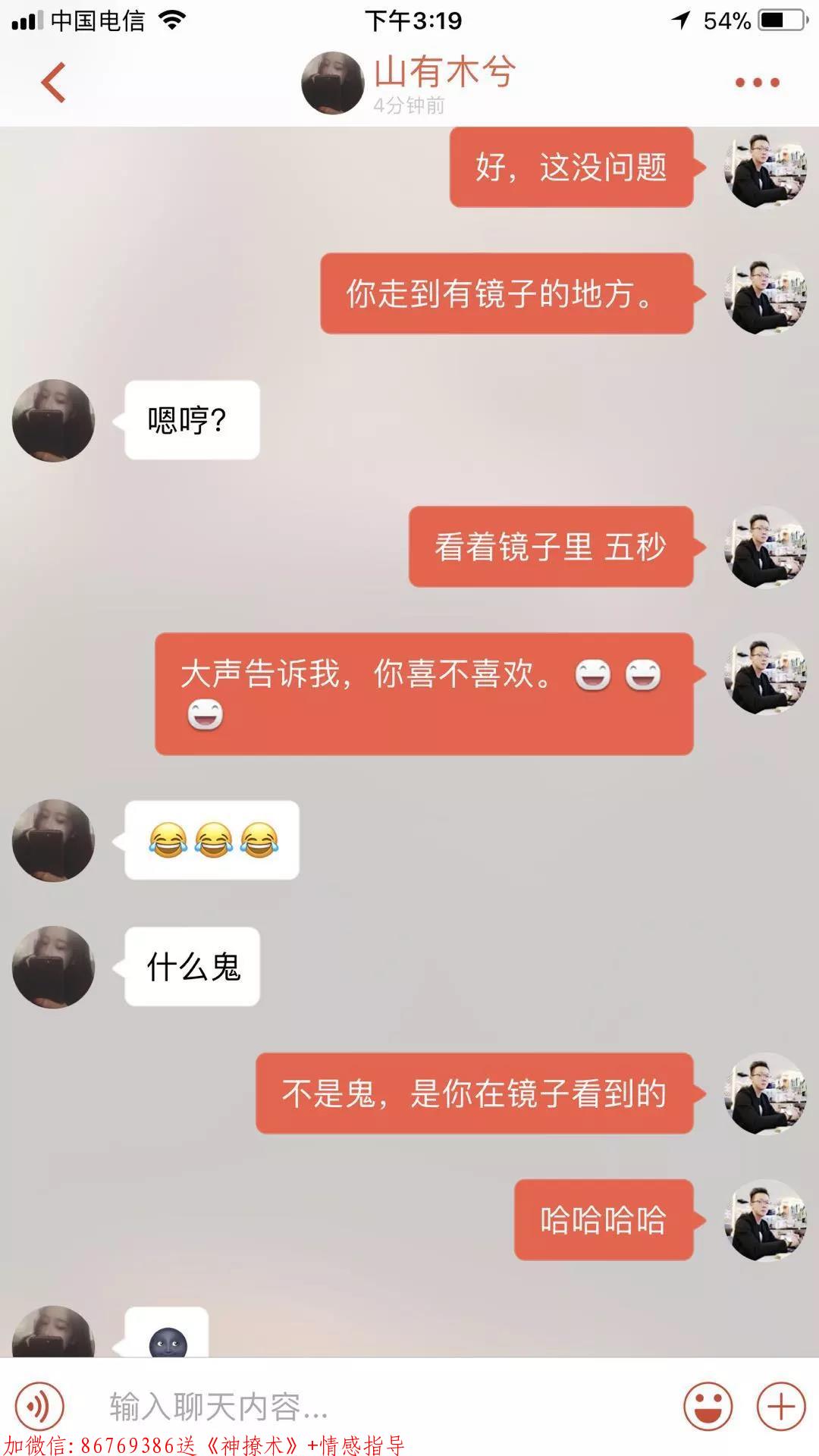Viewport: 819px width, 1456px height.
Task: Switch to voice message input
Action: coord(39,1407)
